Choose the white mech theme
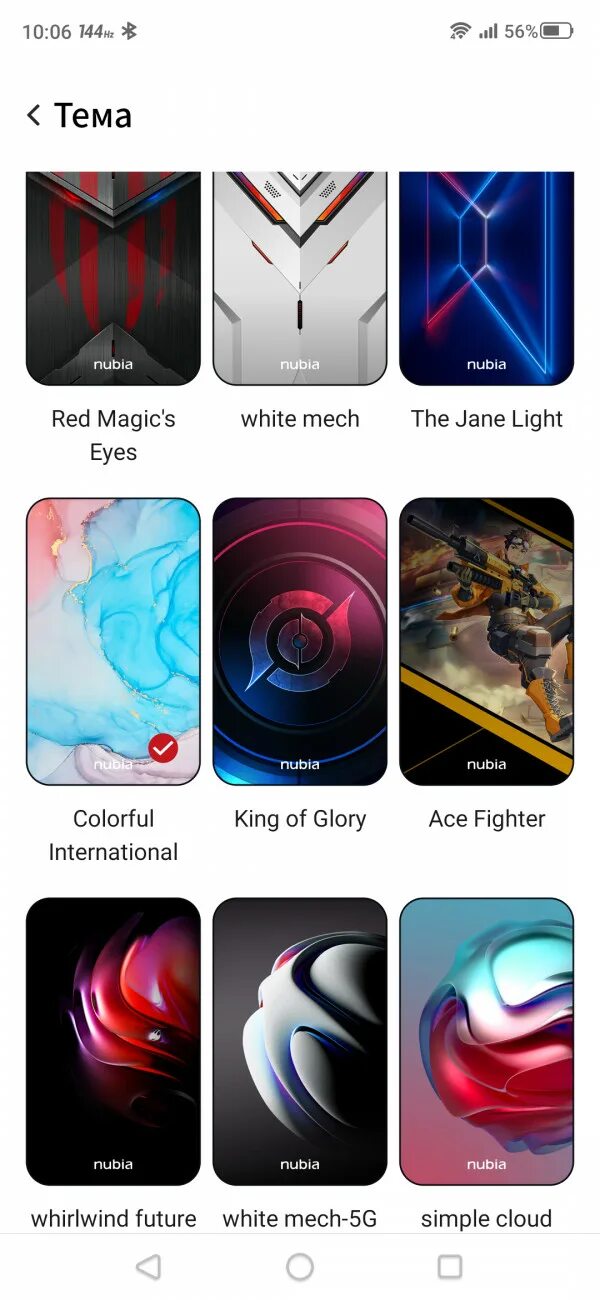This screenshot has width=600, height=1300. click(300, 278)
